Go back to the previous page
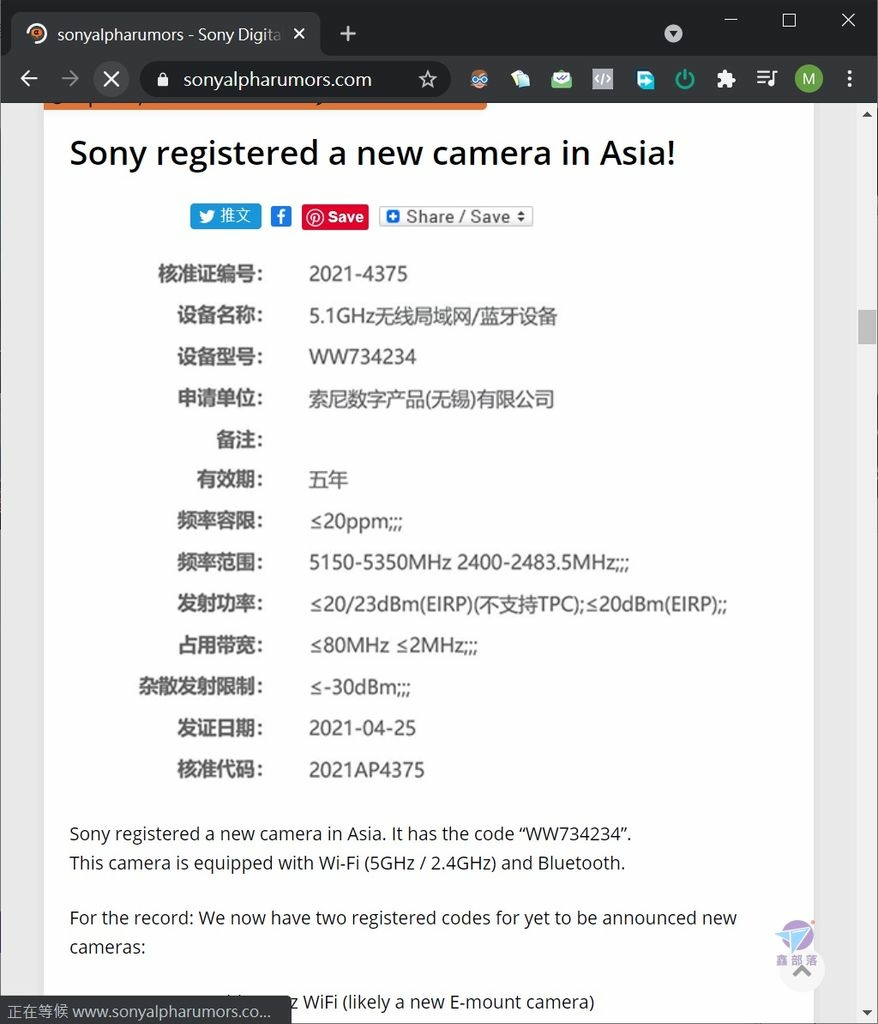878x1024 pixels. (29, 79)
